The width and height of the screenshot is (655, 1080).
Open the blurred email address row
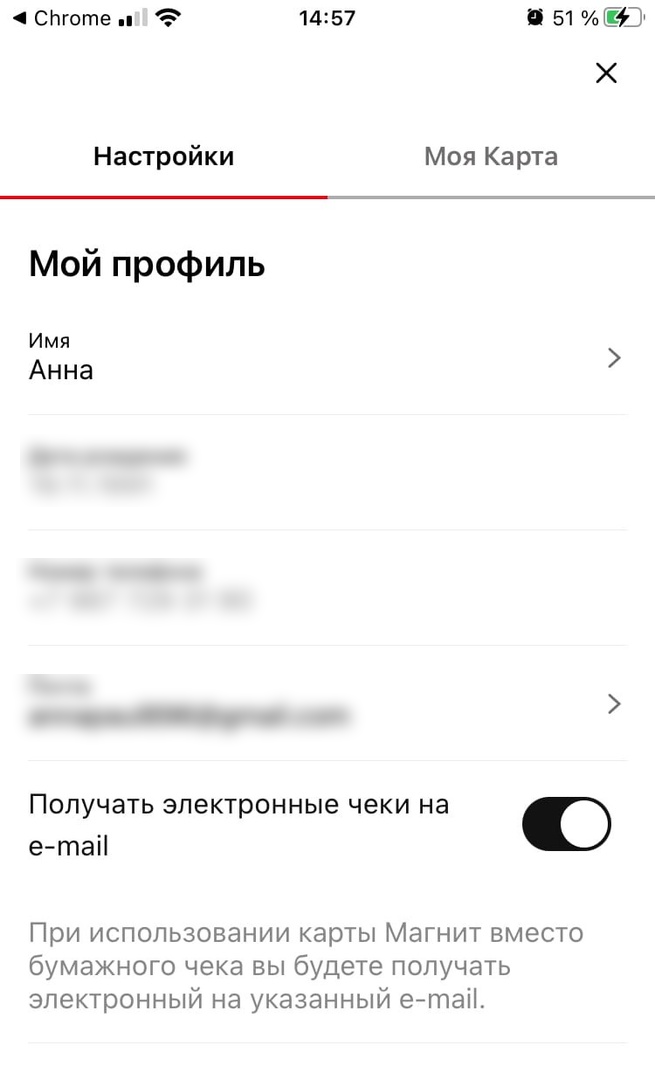(327, 704)
